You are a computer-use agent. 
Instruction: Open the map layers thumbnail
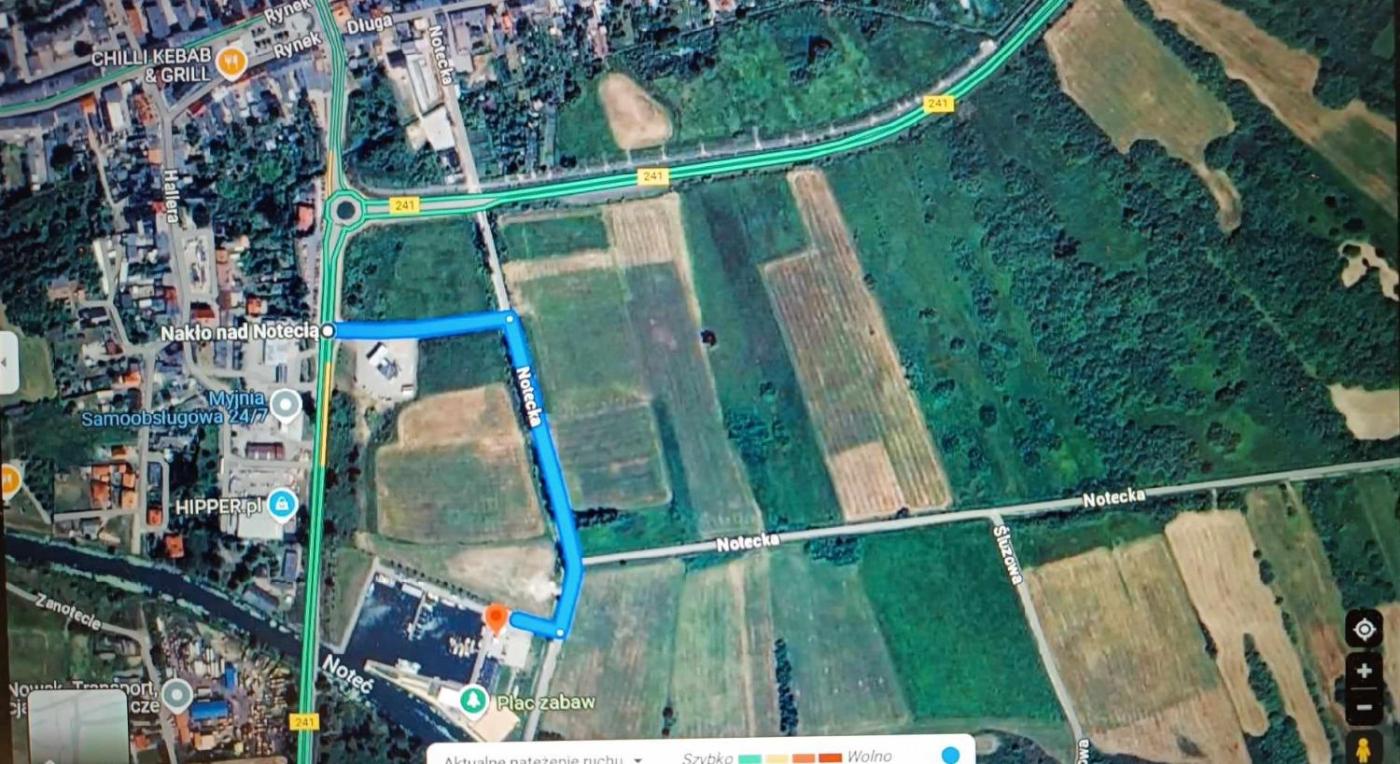point(77,727)
